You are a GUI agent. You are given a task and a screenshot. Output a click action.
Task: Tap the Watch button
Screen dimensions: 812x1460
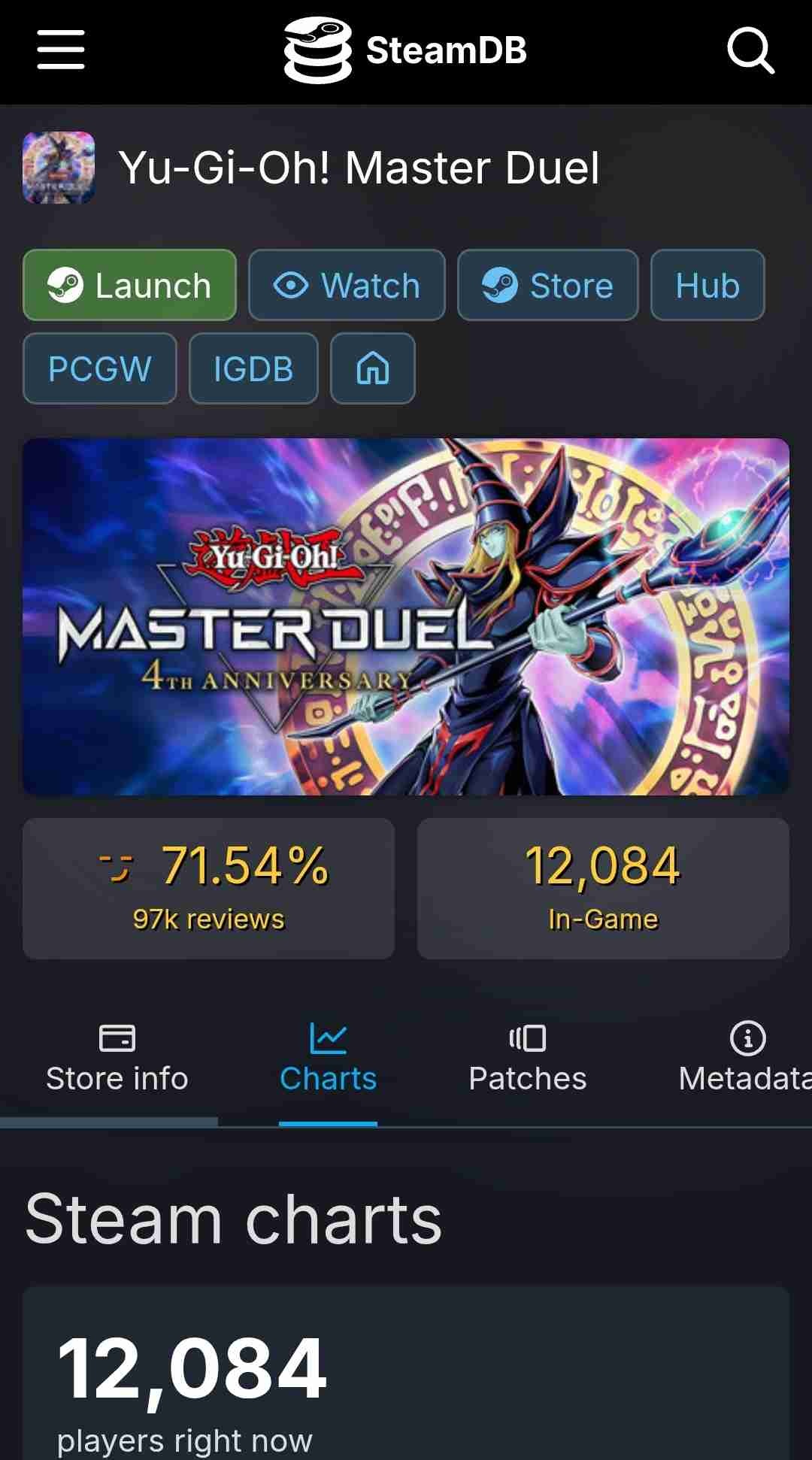coord(347,286)
